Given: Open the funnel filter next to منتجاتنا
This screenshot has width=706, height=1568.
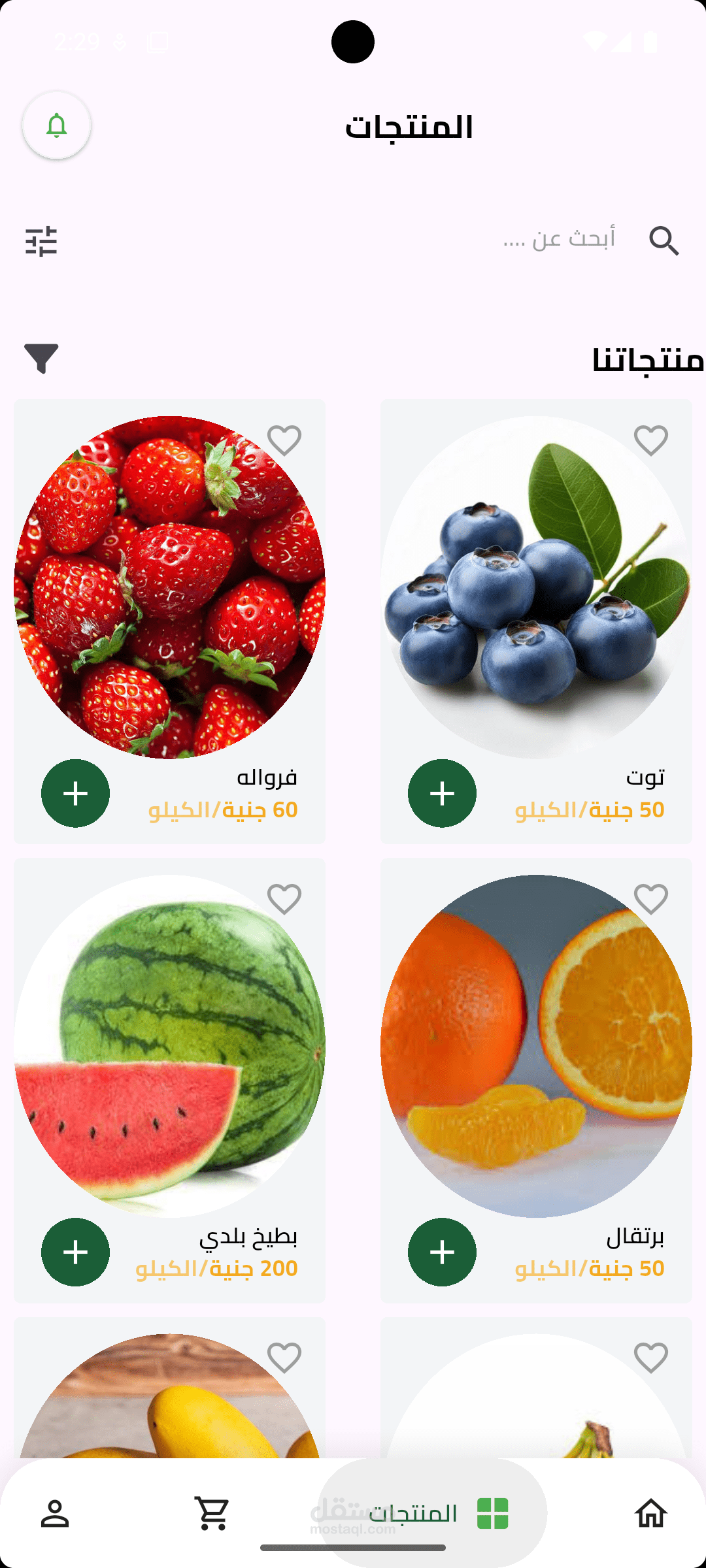Looking at the screenshot, I should click(41, 358).
